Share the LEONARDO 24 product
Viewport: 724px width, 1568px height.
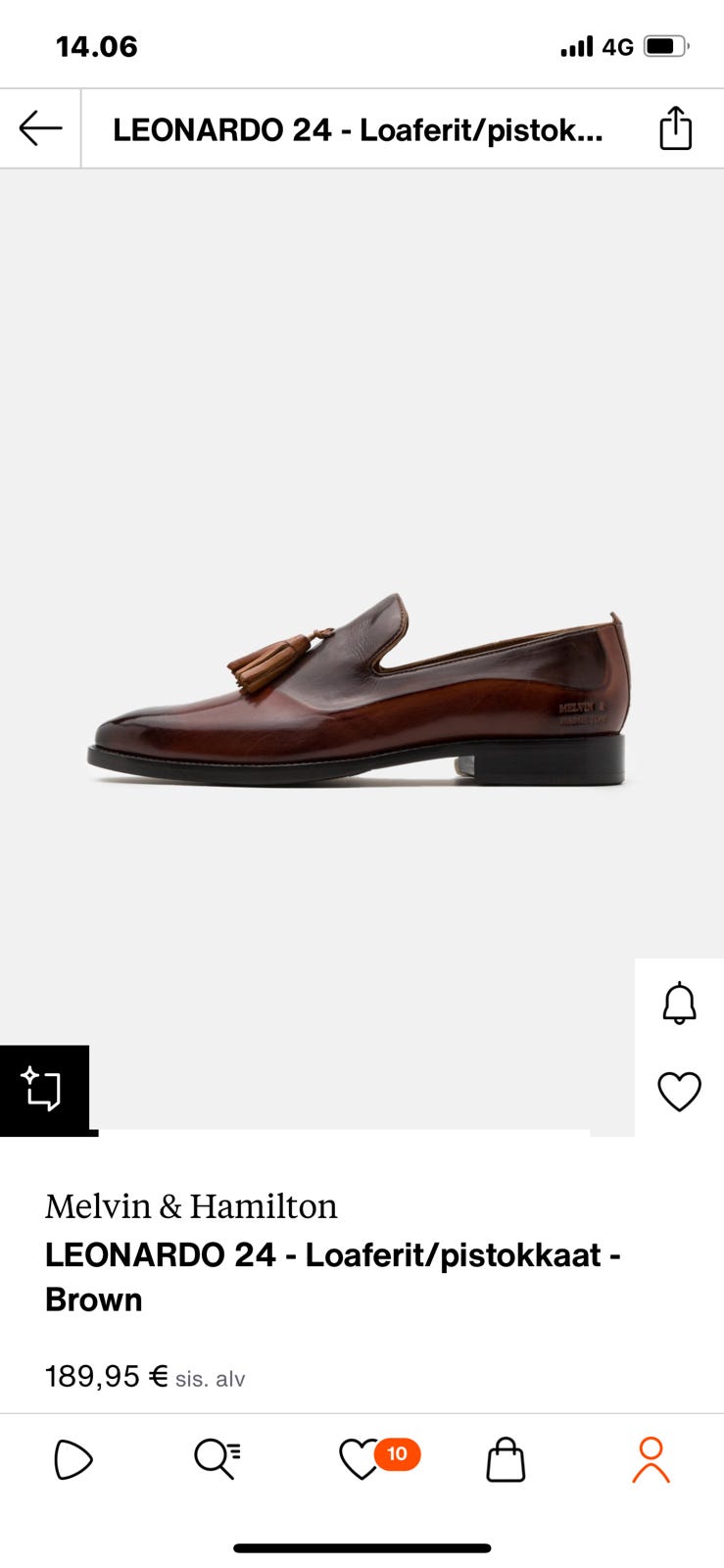point(675,128)
